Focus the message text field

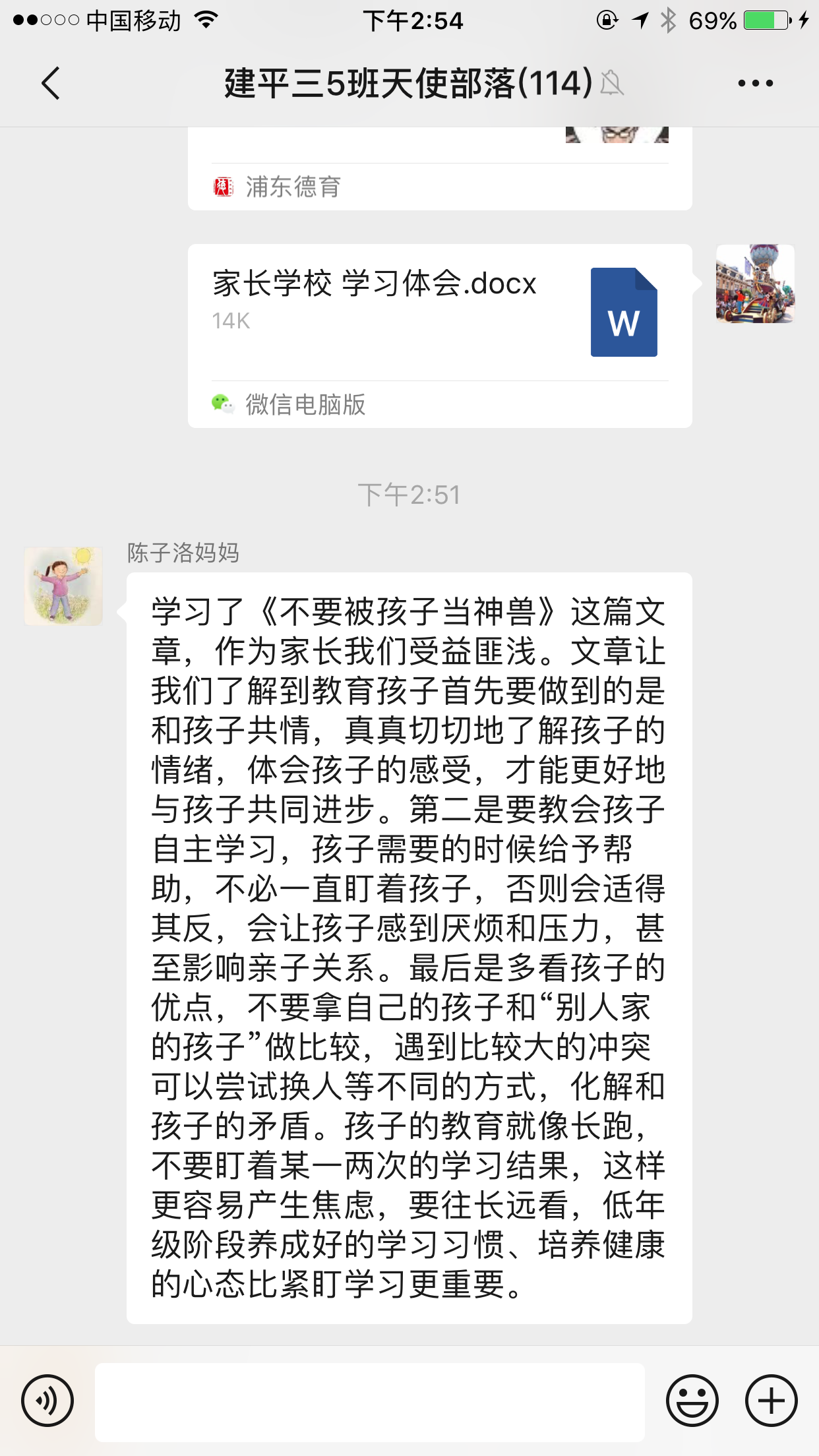(x=369, y=1402)
